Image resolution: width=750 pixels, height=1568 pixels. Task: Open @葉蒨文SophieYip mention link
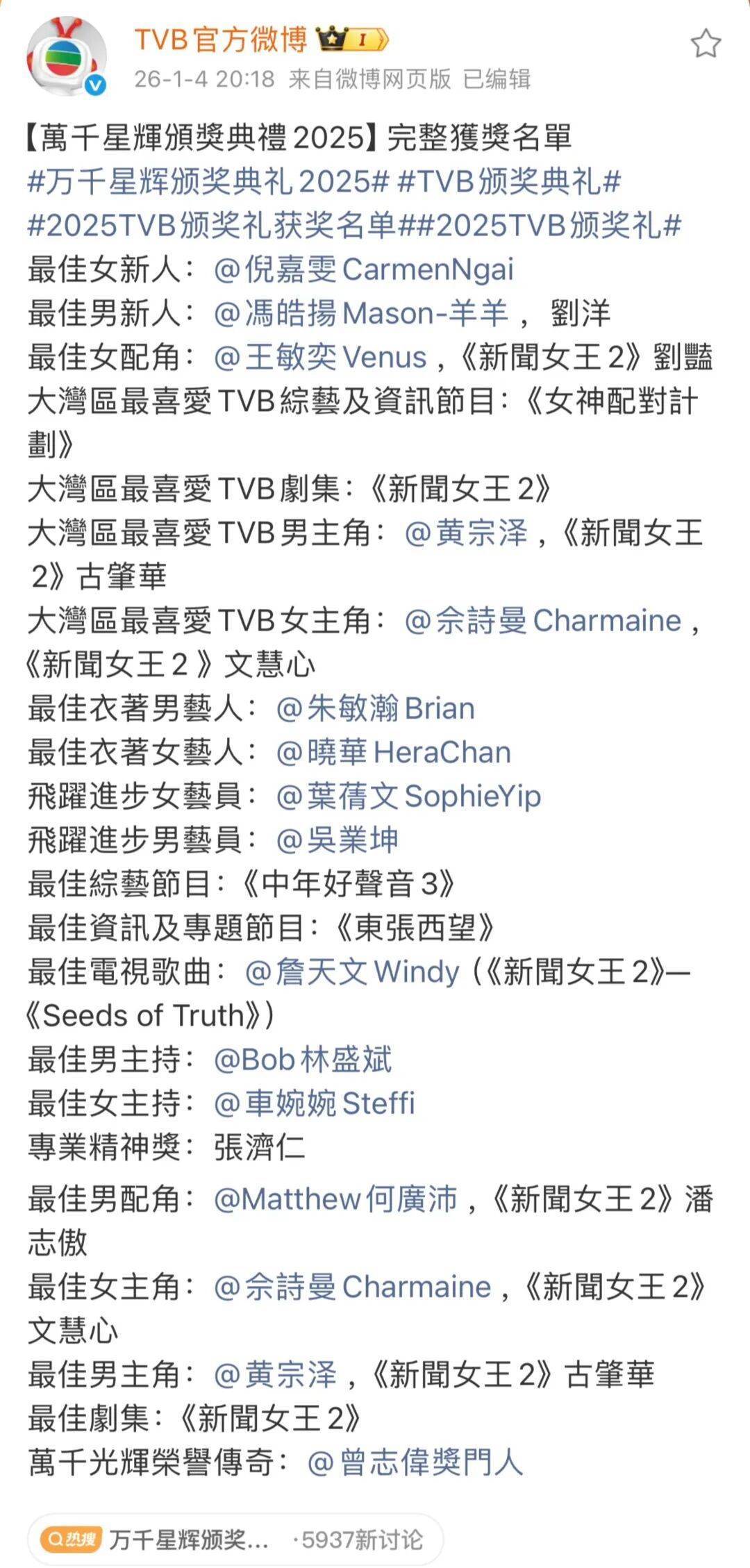[x=408, y=796]
